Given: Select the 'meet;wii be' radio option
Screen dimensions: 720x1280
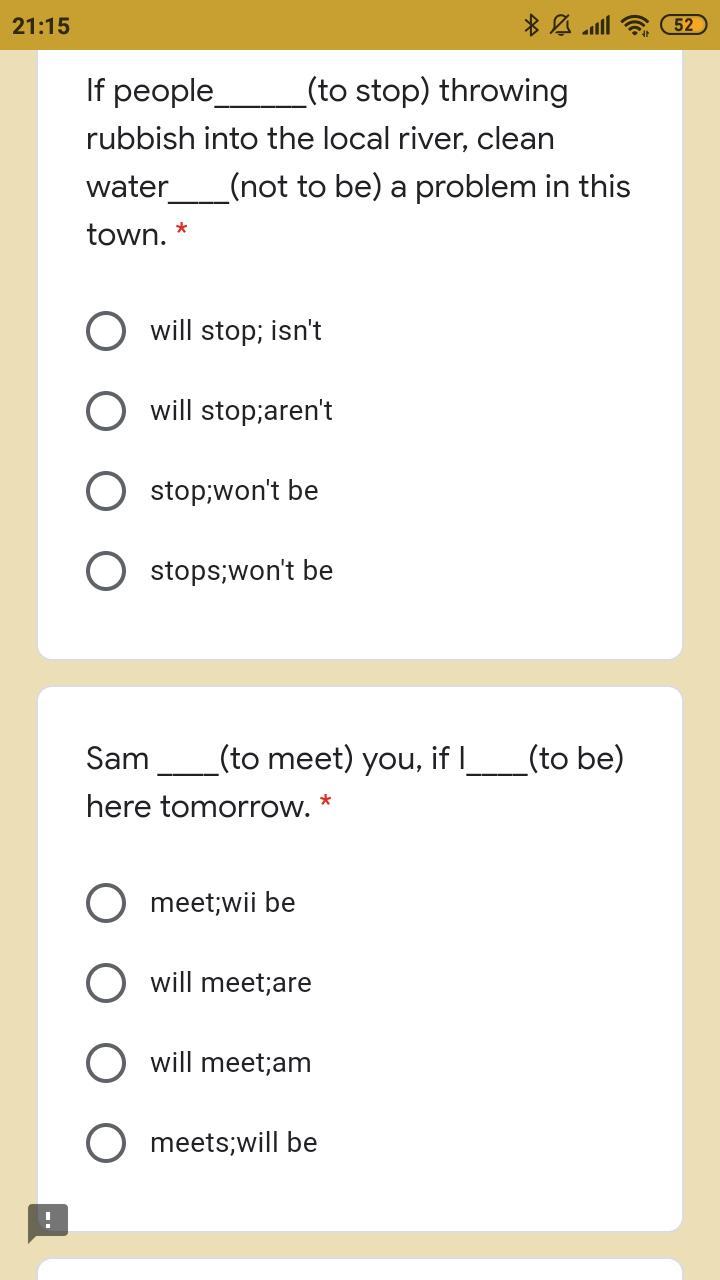Looking at the screenshot, I should point(106,903).
